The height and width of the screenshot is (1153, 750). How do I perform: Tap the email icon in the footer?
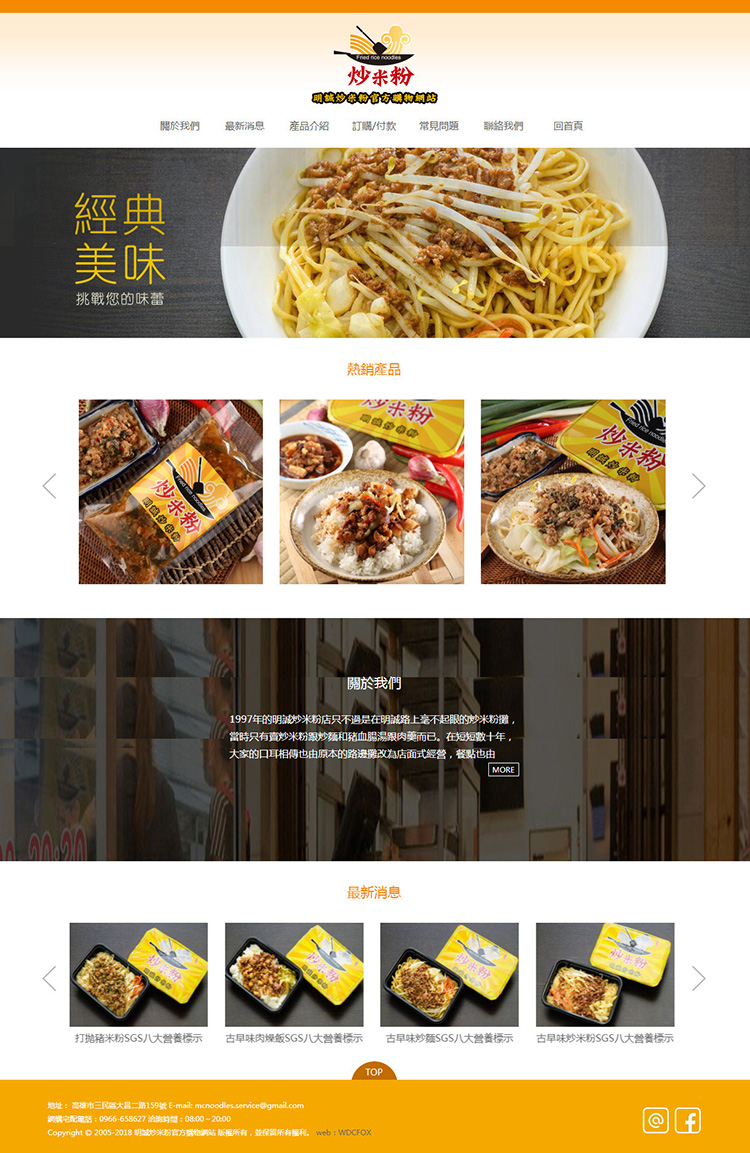[655, 1120]
